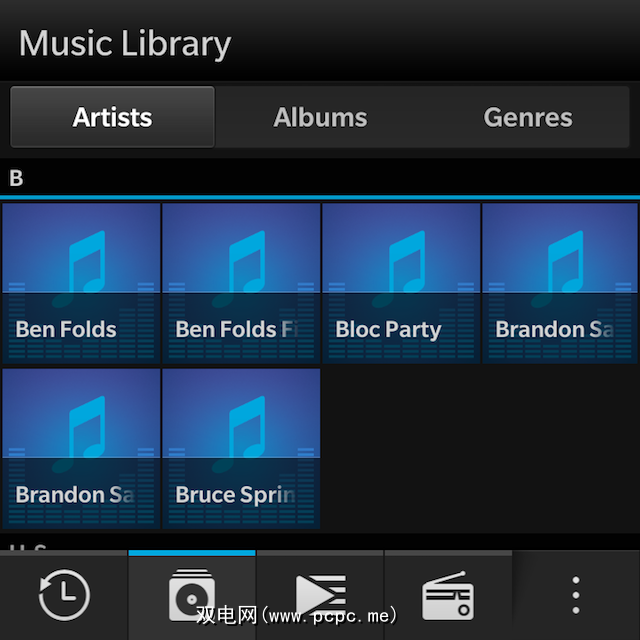Select the Artists tab
Screen dimensions: 640x640
(112, 117)
